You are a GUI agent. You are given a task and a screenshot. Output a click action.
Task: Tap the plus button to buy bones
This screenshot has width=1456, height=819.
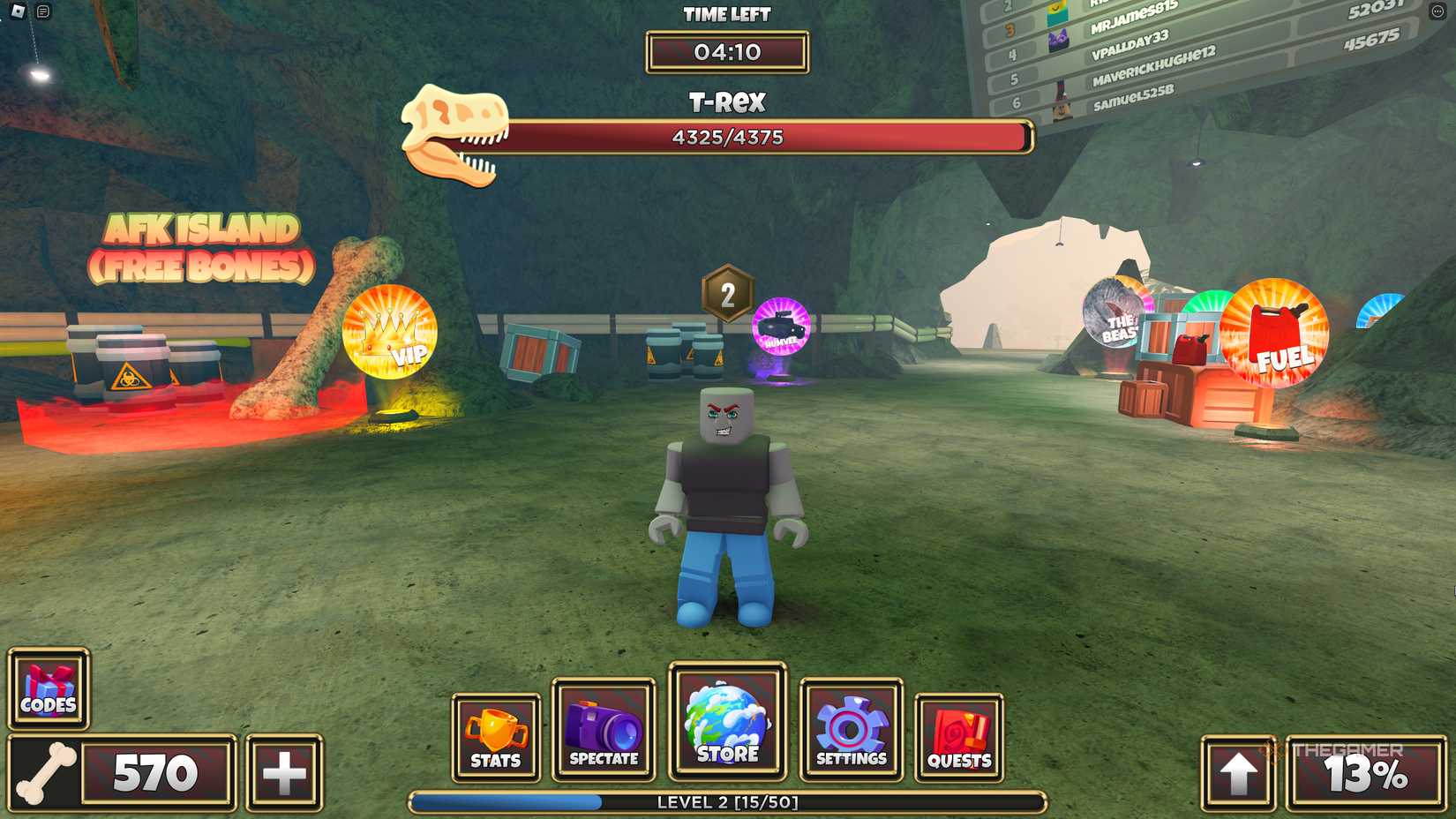point(284,773)
